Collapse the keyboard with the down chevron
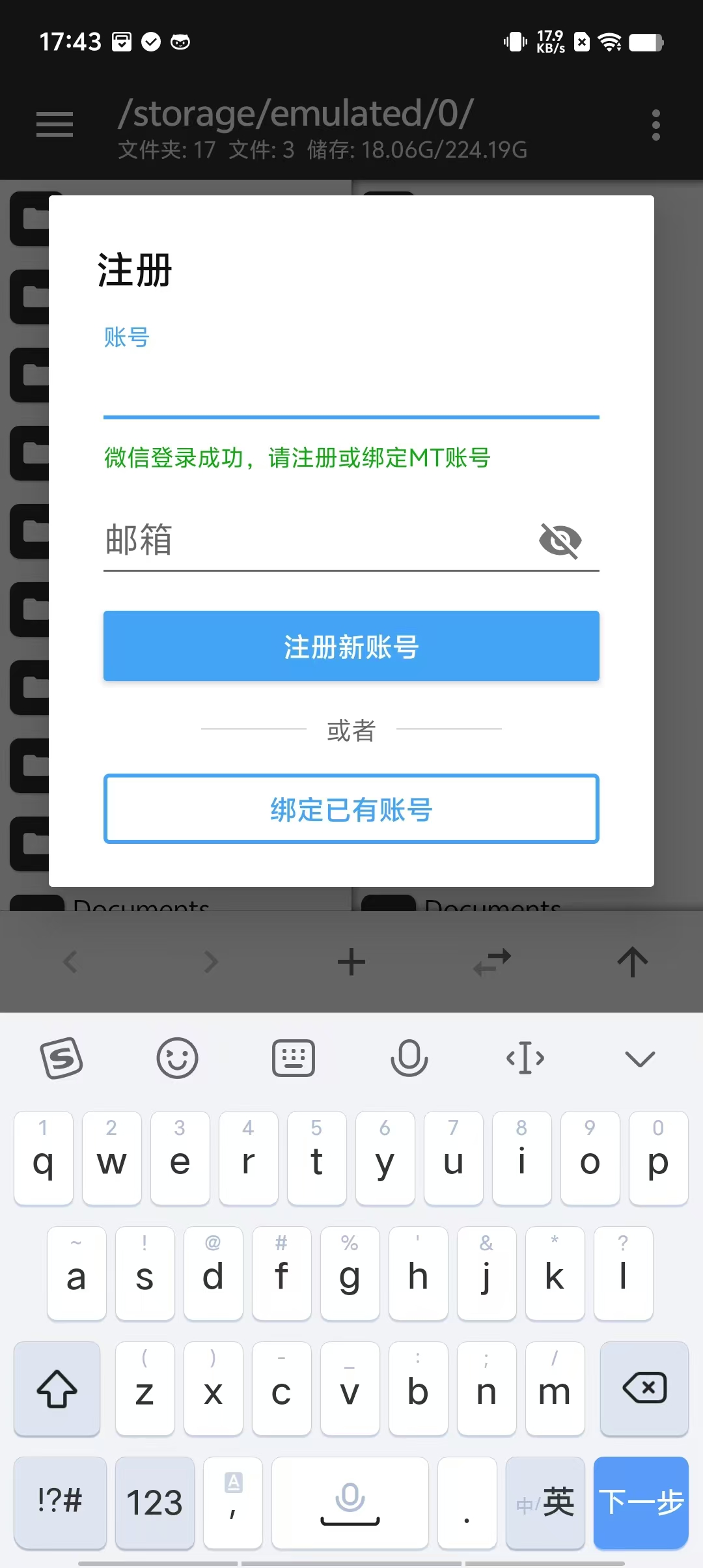 coord(640,1057)
